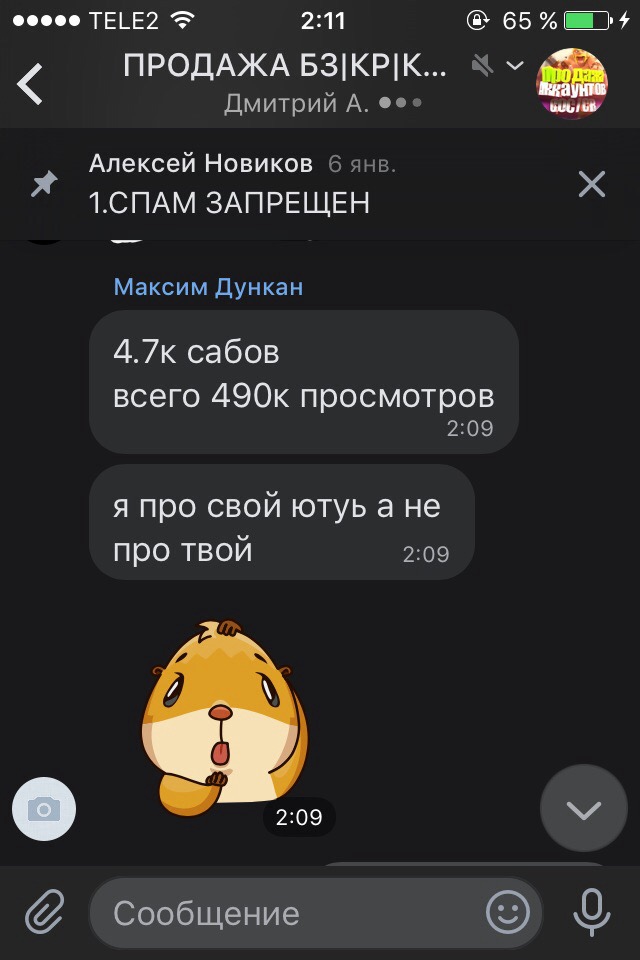Go back to the chats list
640x960 pixels.
pos(31,84)
